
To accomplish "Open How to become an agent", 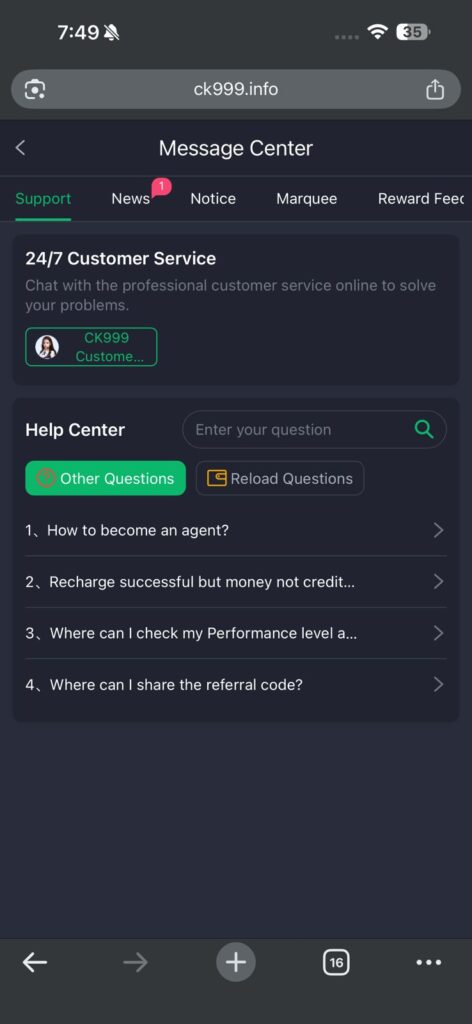I will pyautogui.click(x=236, y=530).
